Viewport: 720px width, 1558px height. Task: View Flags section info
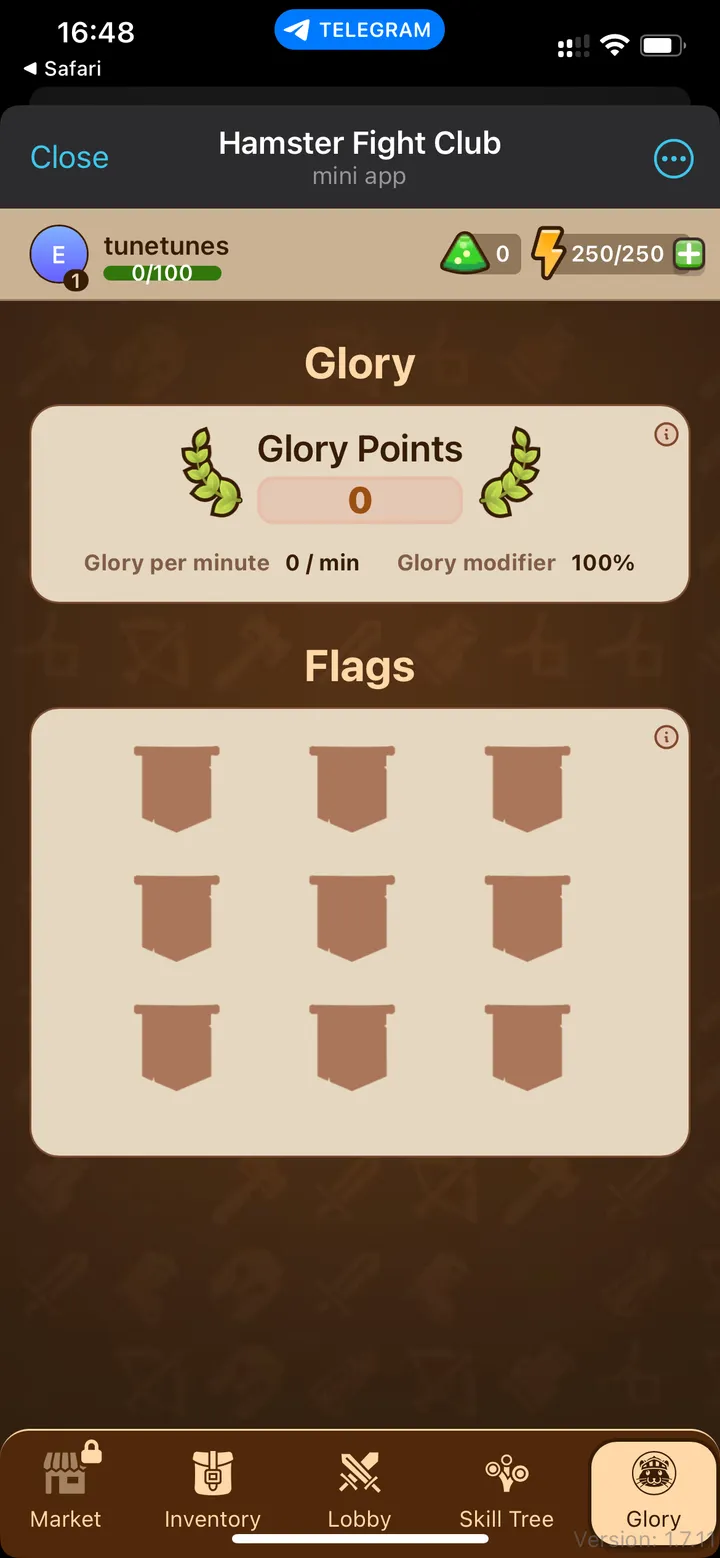(666, 737)
